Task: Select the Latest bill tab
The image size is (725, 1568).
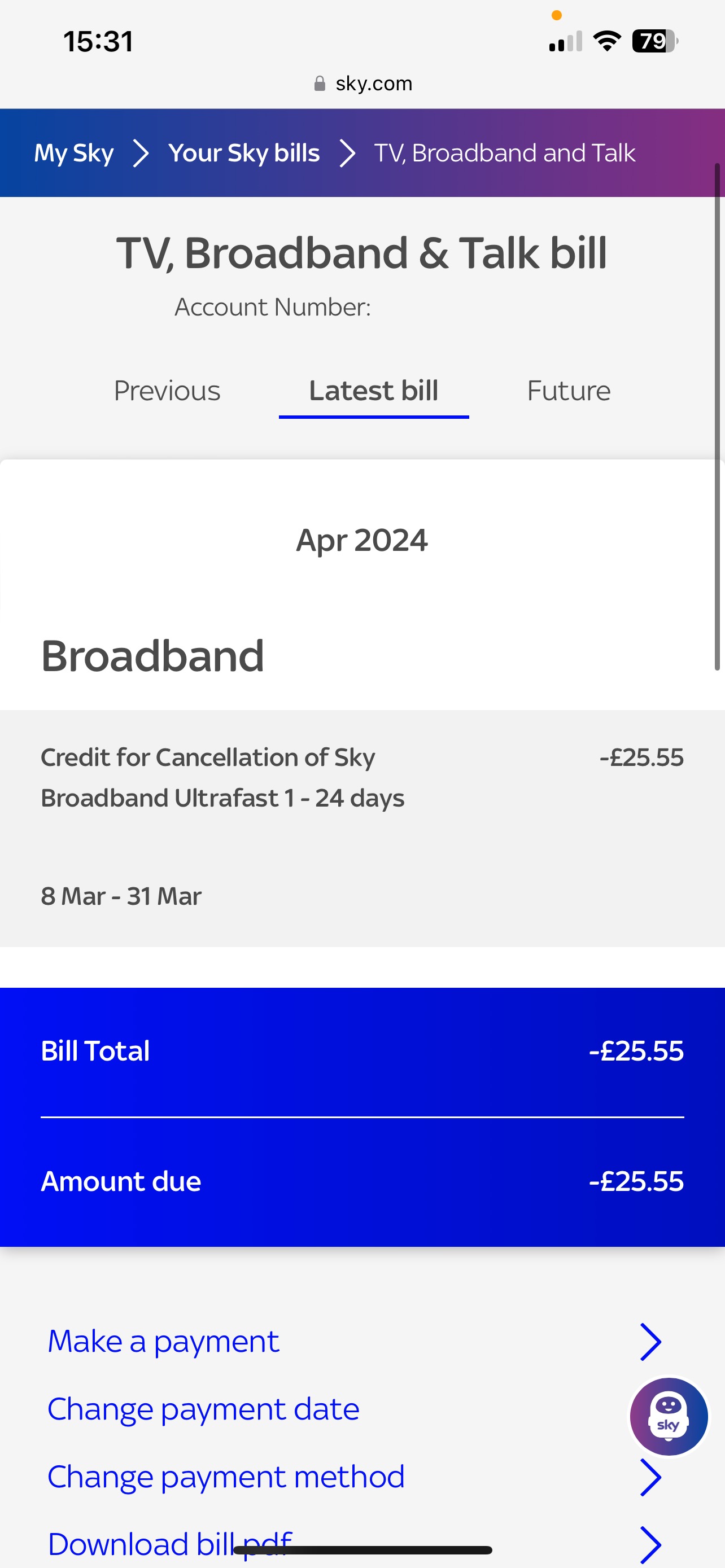Action: (x=373, y=391)
